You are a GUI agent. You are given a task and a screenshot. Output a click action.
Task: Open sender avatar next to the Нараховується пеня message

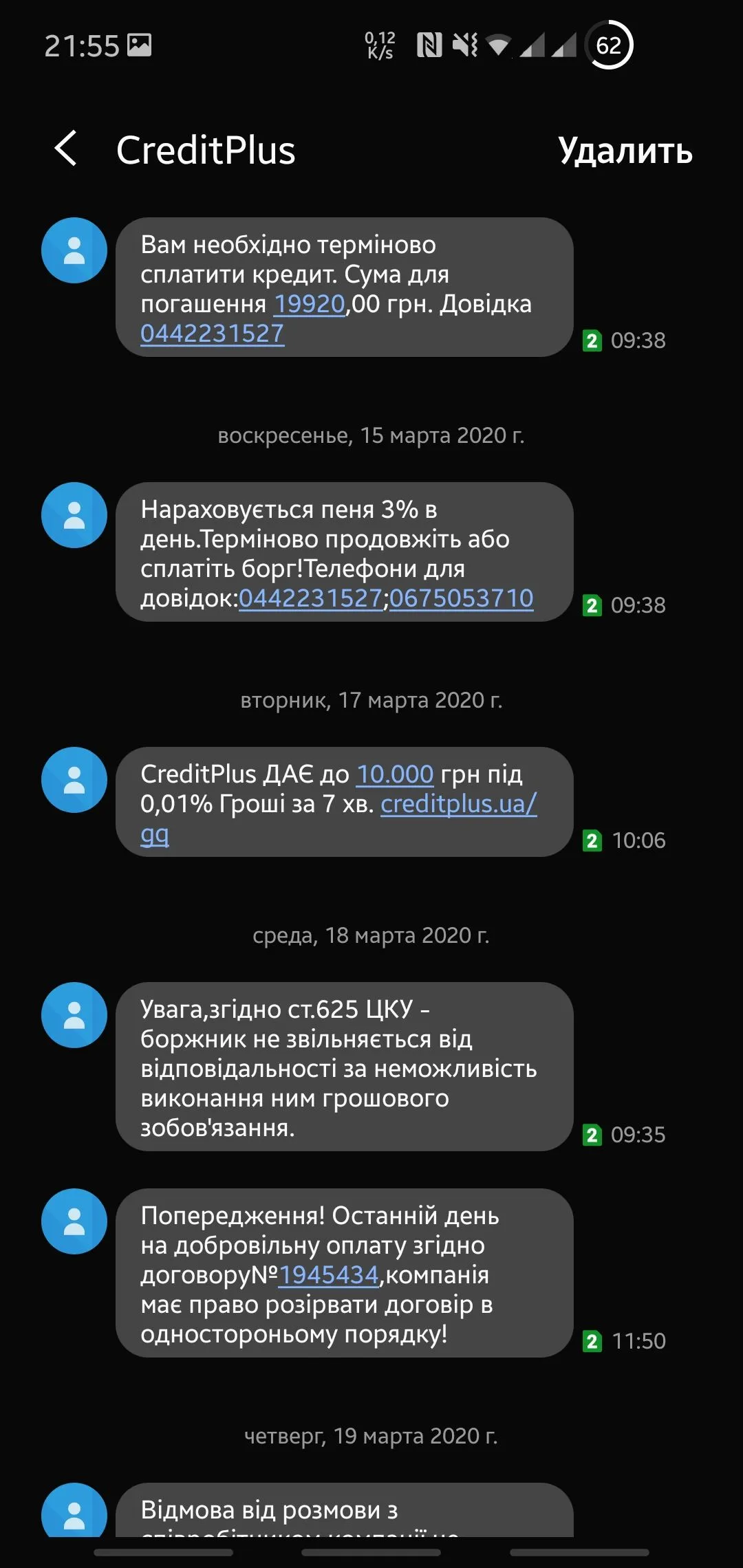click(x=74, y=515)
